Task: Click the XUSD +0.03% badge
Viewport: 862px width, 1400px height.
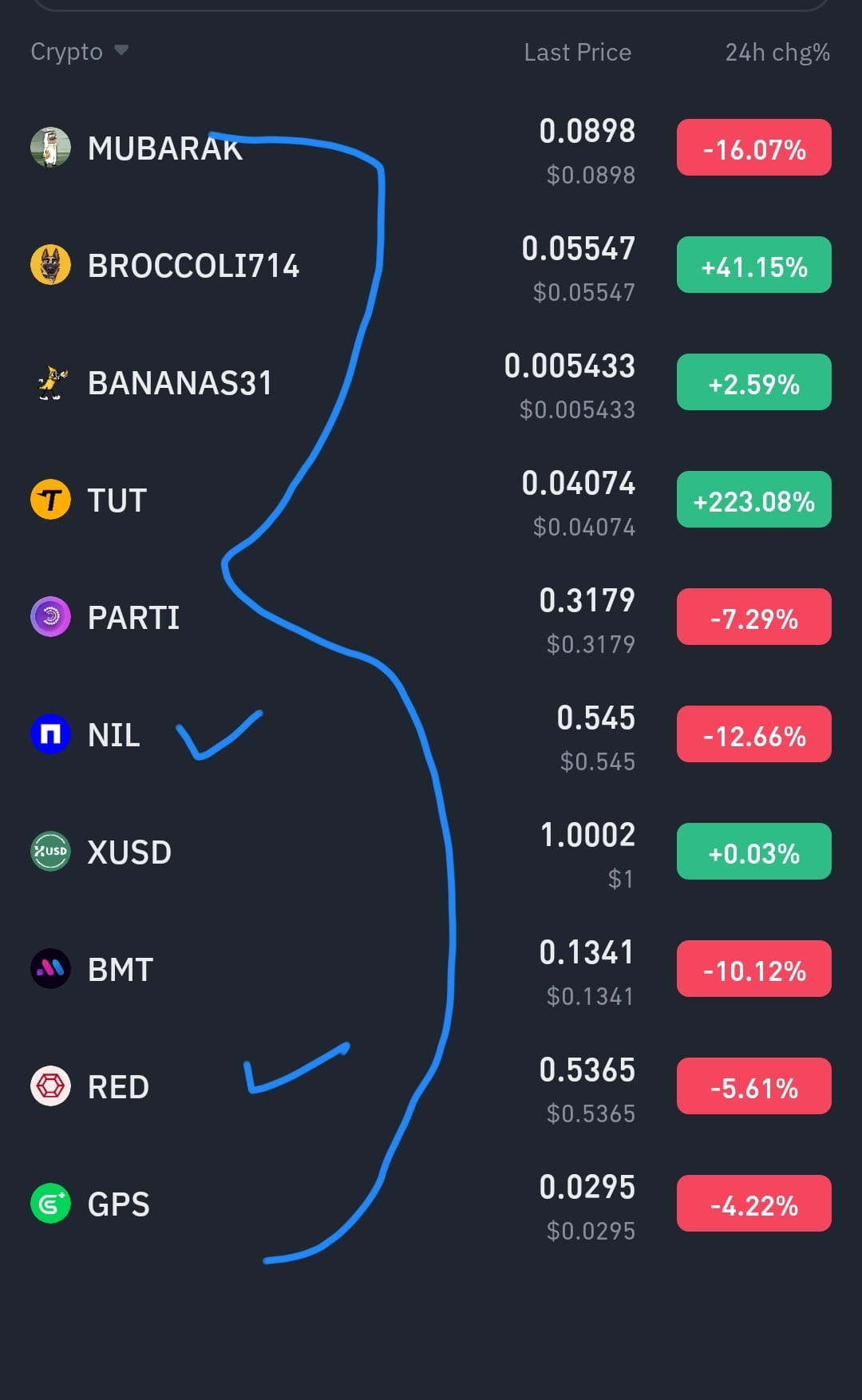Action: 753,851
